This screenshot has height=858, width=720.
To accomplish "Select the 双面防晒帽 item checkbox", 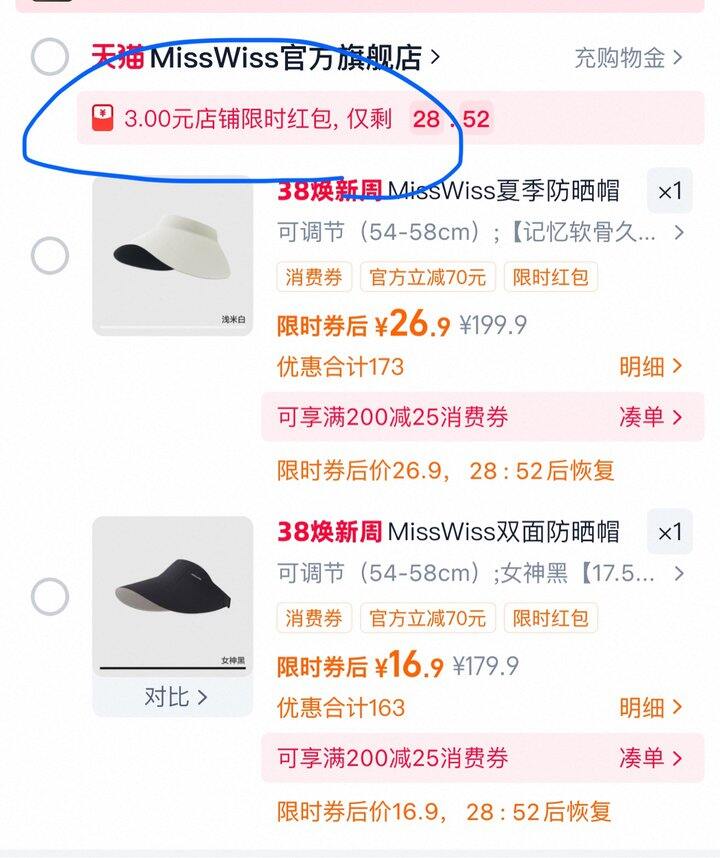I will click(x=49, y=597).
